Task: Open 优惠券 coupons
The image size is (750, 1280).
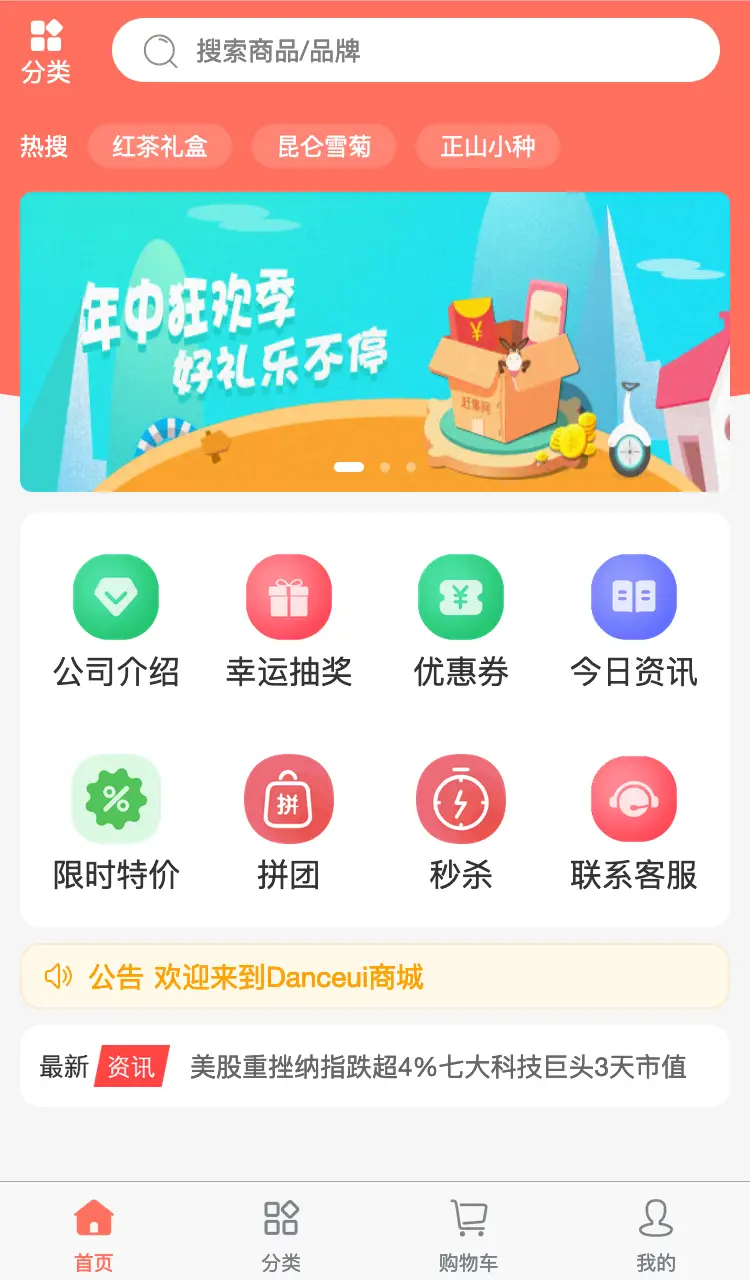Action: point(461,620)
